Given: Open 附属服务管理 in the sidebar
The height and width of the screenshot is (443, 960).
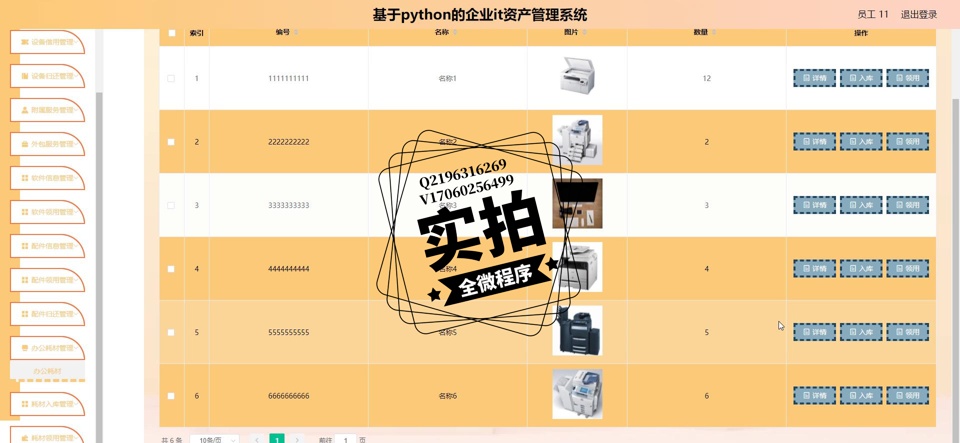Looking at the screenshot, I should 47,110.
